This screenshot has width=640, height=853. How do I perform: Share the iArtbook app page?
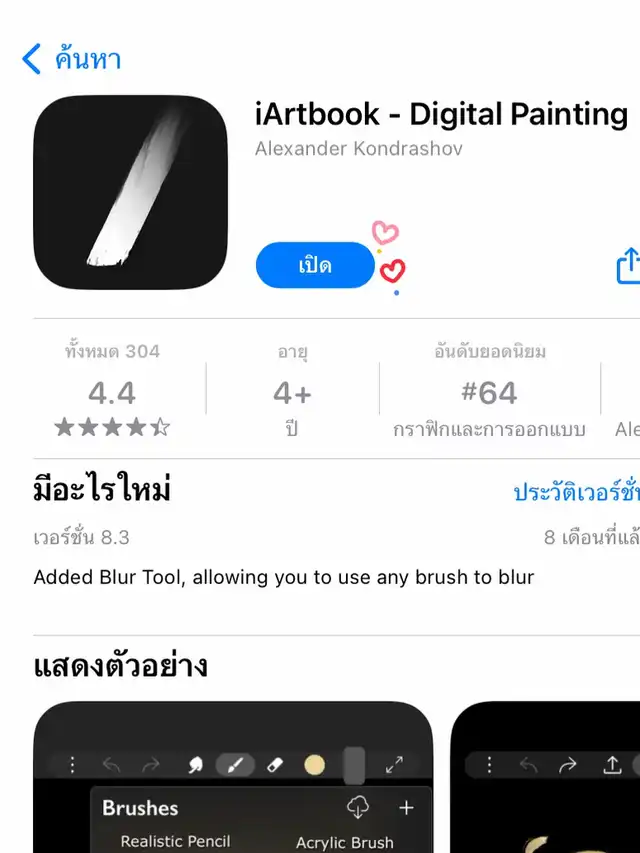point(627,266)
